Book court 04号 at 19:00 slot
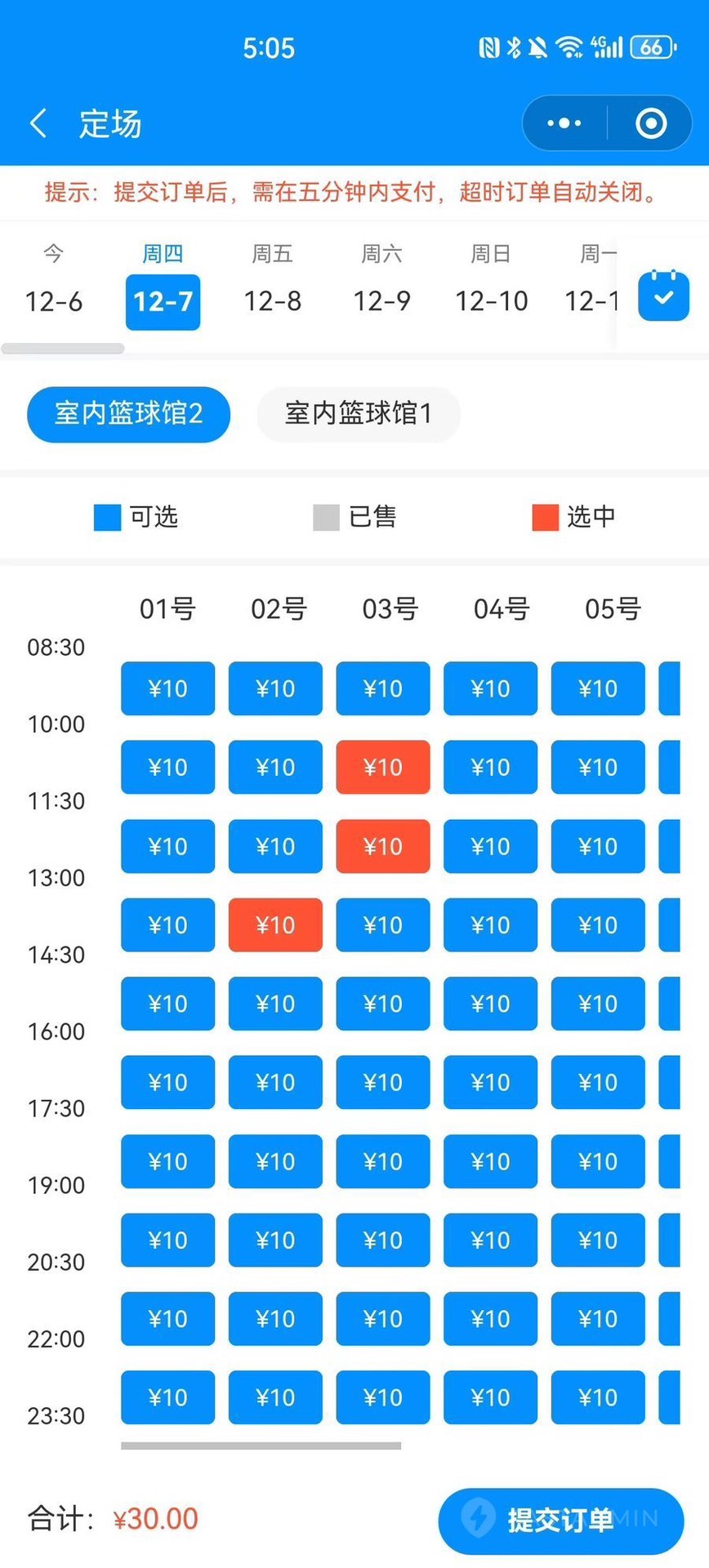The width and height of the screenshot is (709, 1568). pos(491,1240)
